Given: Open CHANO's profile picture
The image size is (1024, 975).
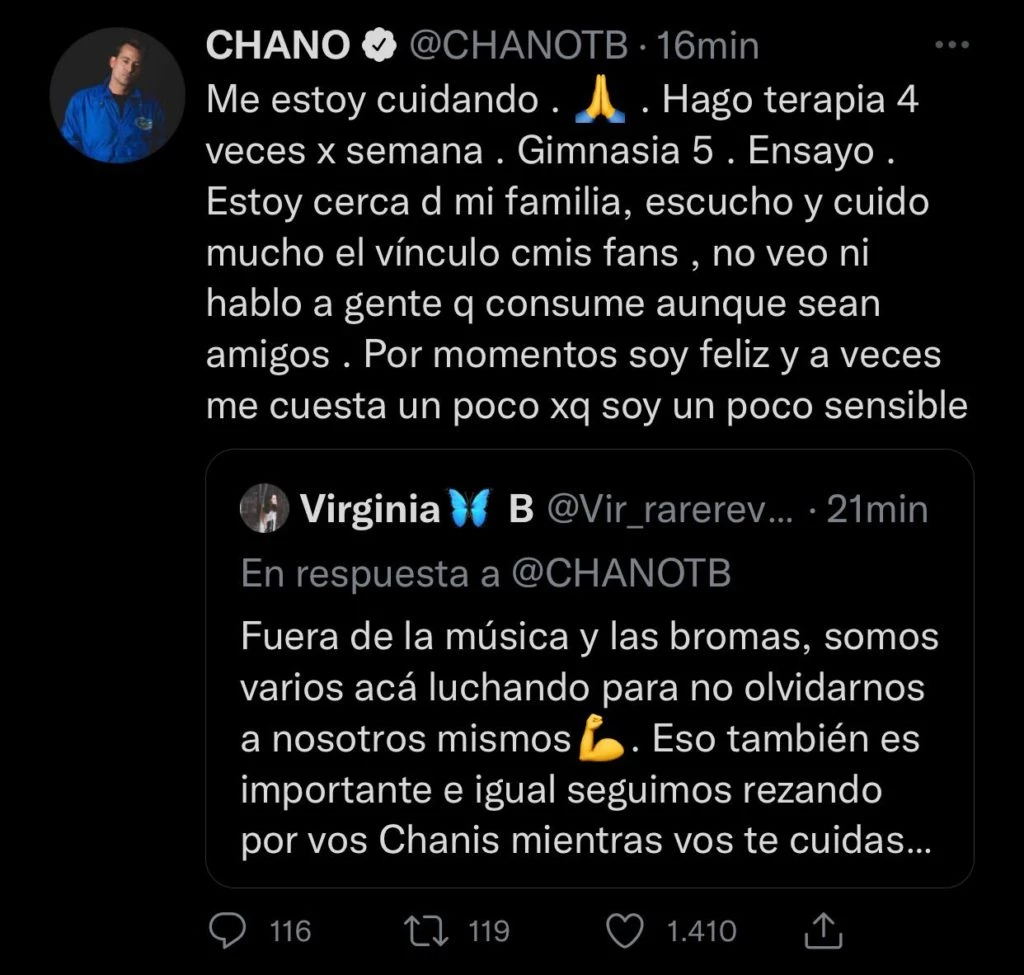Looking at the screenshot, I should click(x=117, y=96).
